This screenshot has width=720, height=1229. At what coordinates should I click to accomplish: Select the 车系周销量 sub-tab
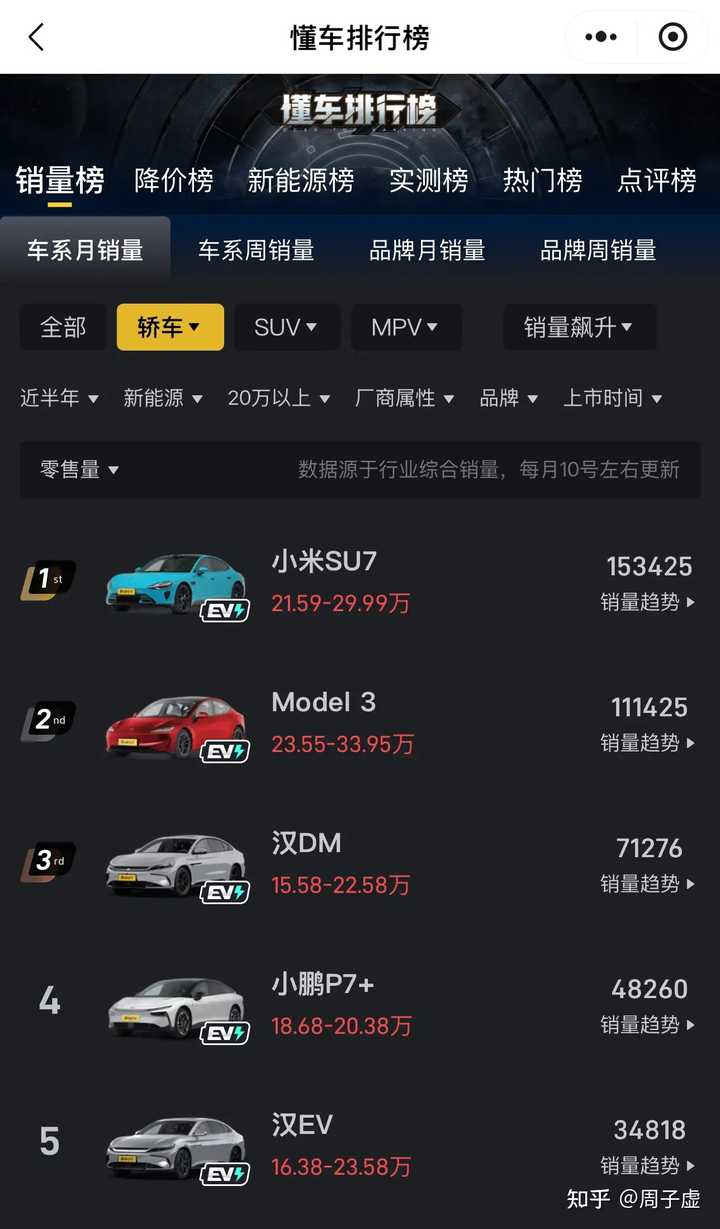tap(256, 250)
